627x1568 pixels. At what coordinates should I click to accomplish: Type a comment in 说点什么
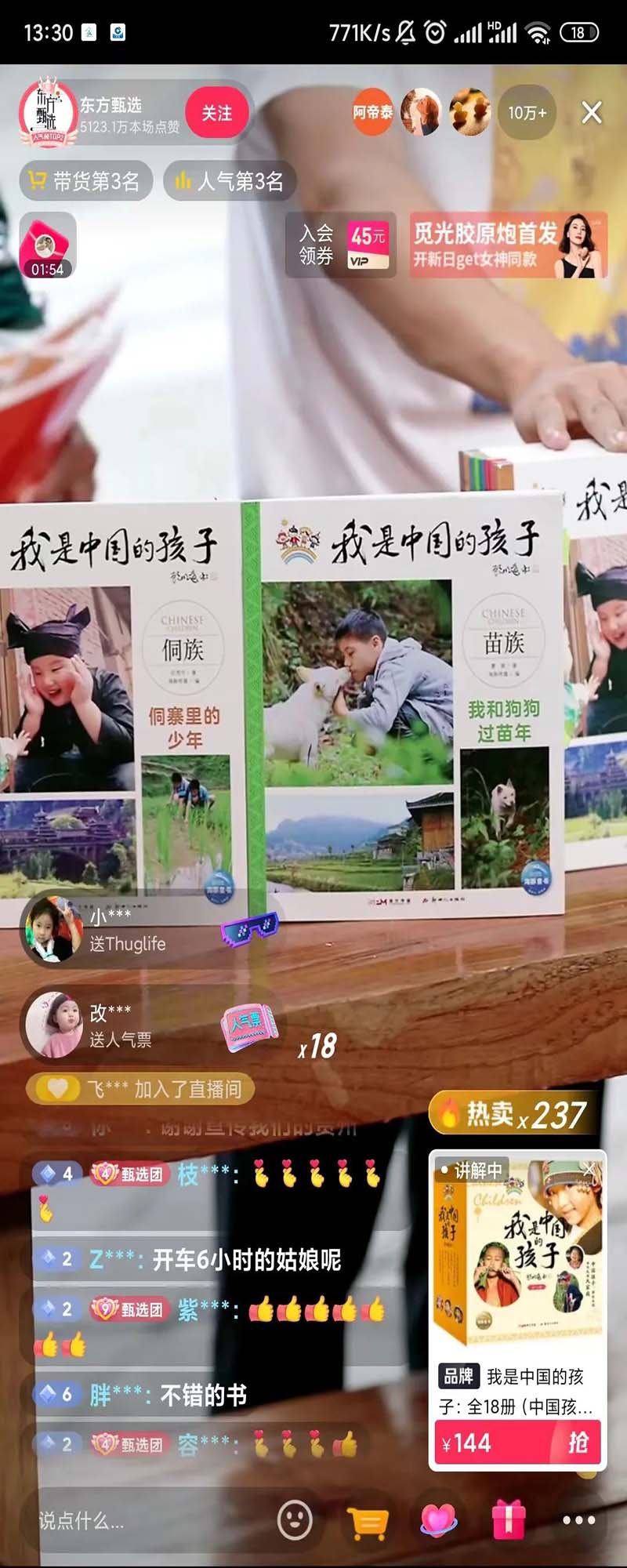coord(141,1521)
